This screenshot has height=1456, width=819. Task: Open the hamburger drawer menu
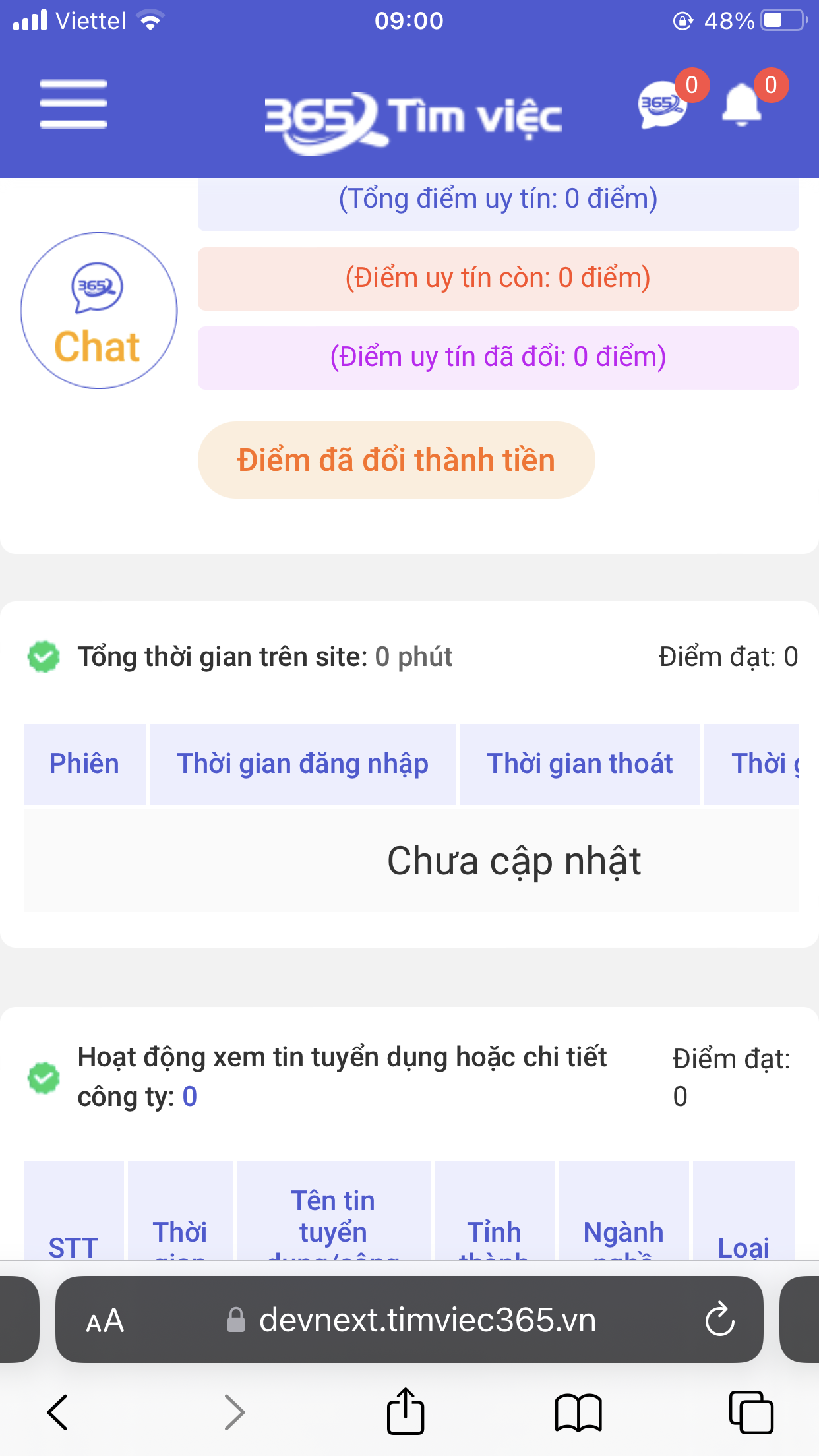coord(73,104)
